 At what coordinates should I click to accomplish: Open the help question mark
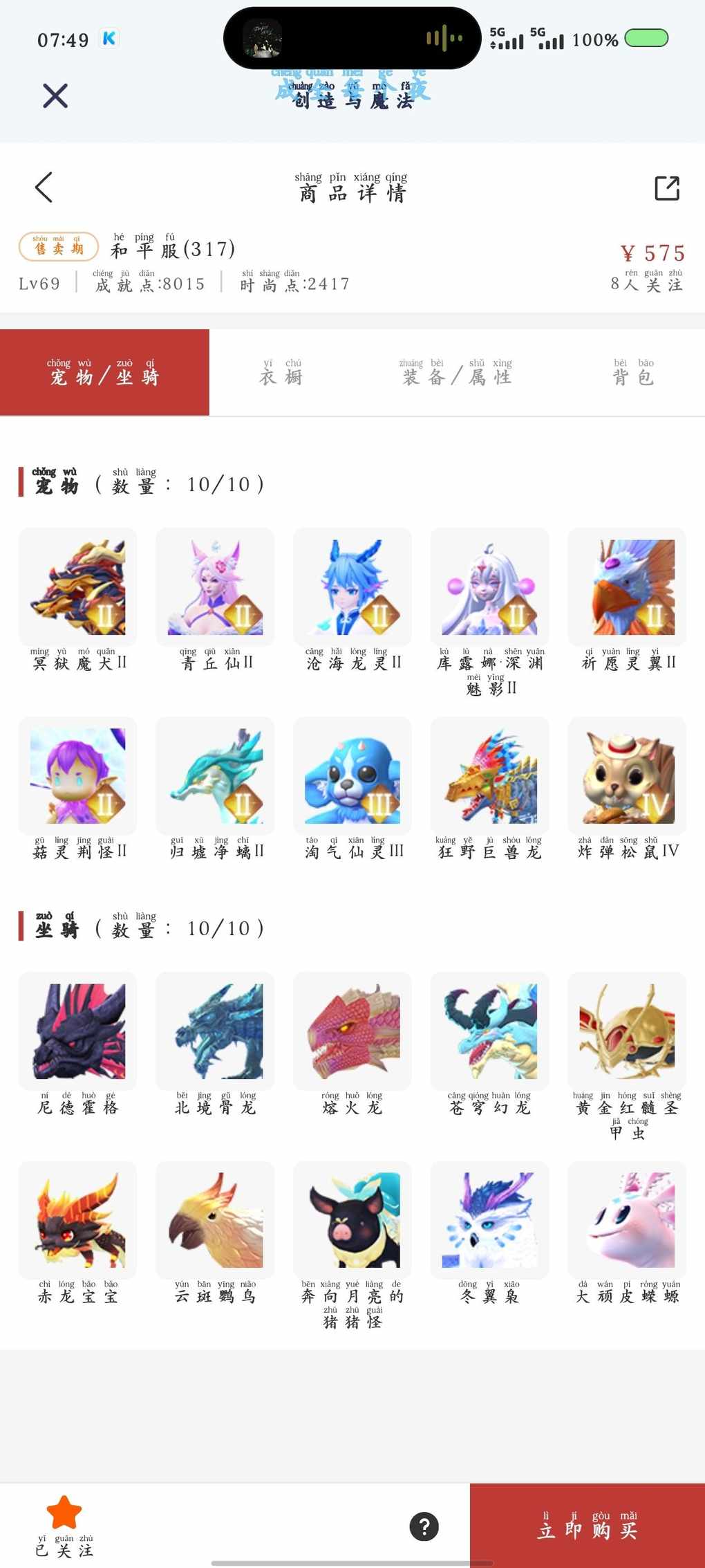tap(424, 1526)
